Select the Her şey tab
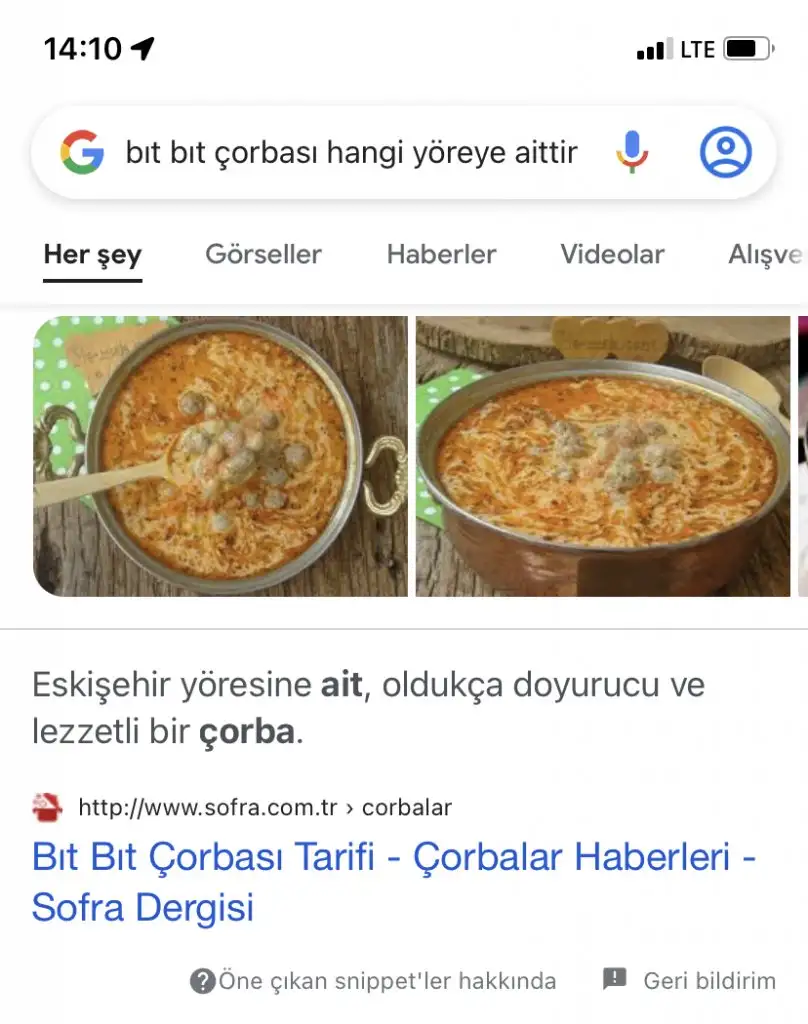Viewport: 808px width, 1024px height. [92, 254]
